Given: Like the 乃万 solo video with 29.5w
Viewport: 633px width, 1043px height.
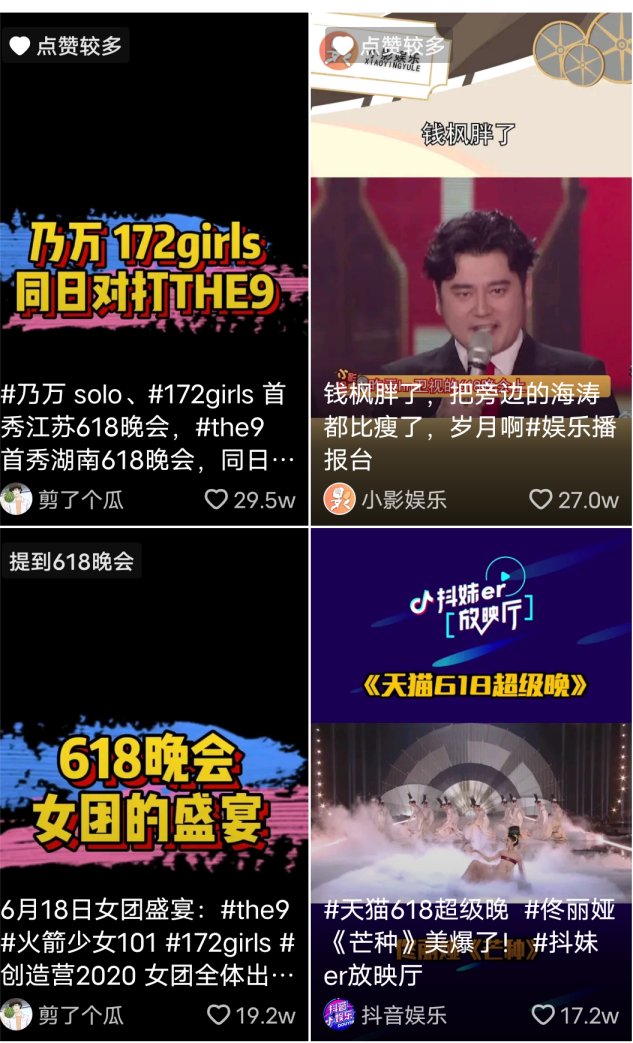Looking at the screenshot, I should (217, 500).
